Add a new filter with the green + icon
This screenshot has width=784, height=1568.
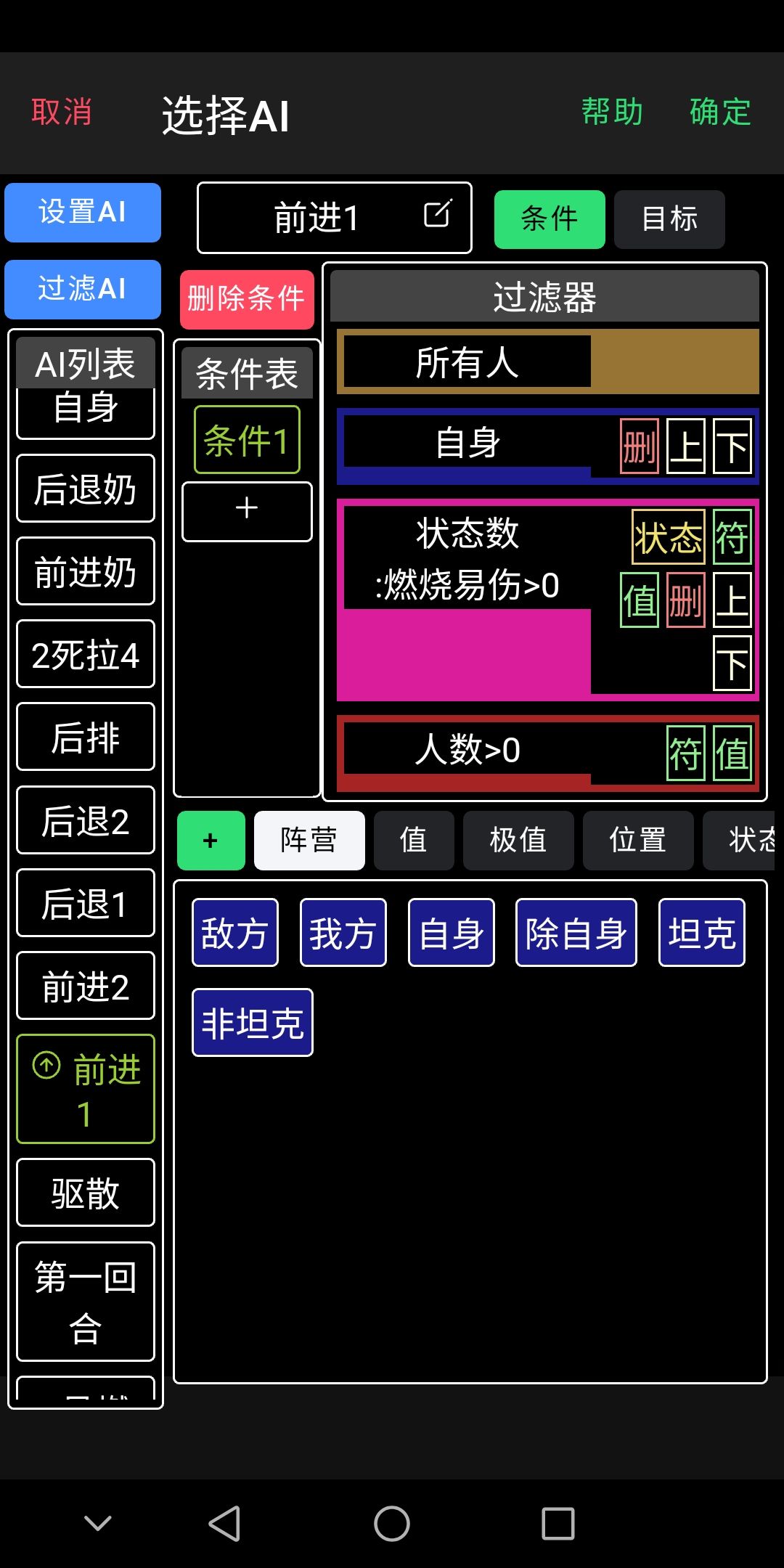tap(211, 841)
